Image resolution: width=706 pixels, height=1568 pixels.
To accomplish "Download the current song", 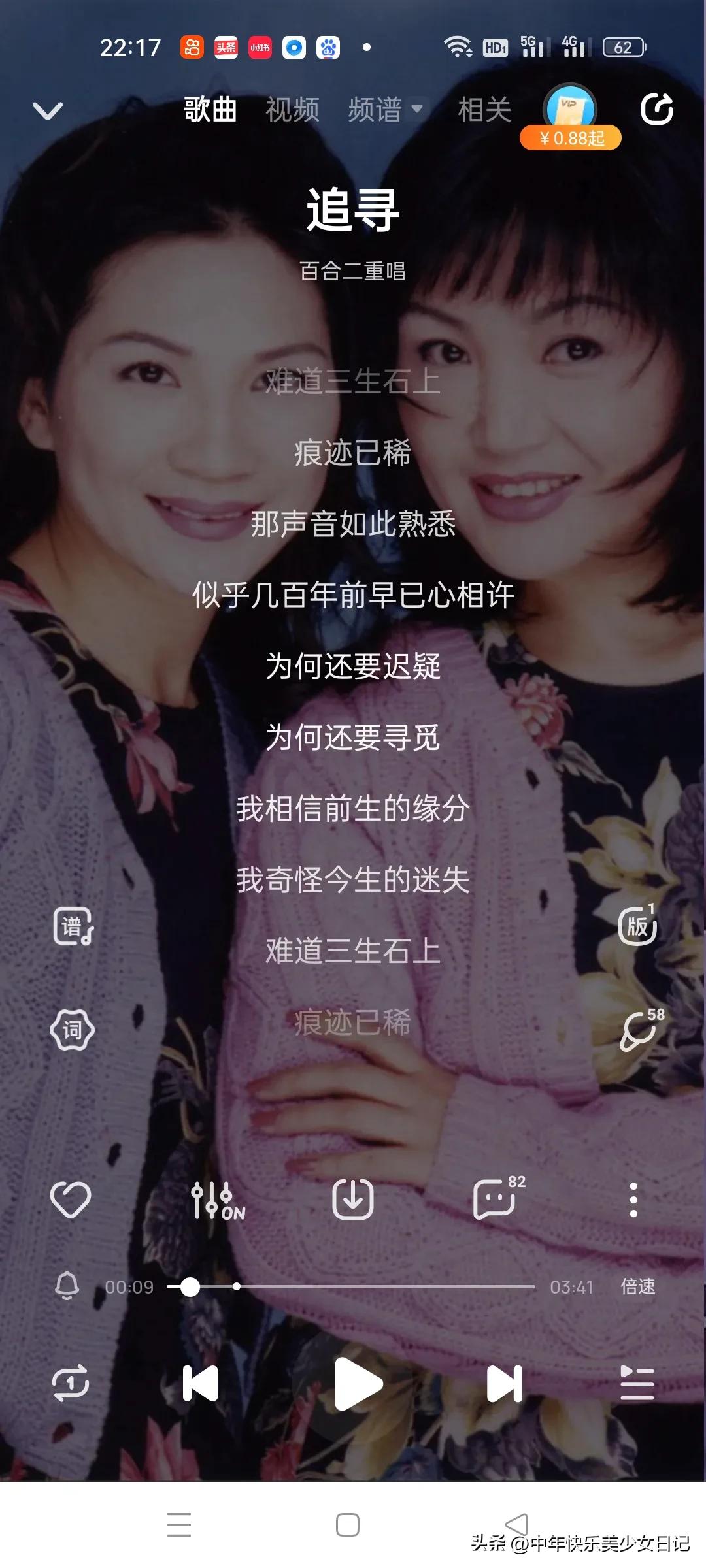I will tap(353, 1198).
